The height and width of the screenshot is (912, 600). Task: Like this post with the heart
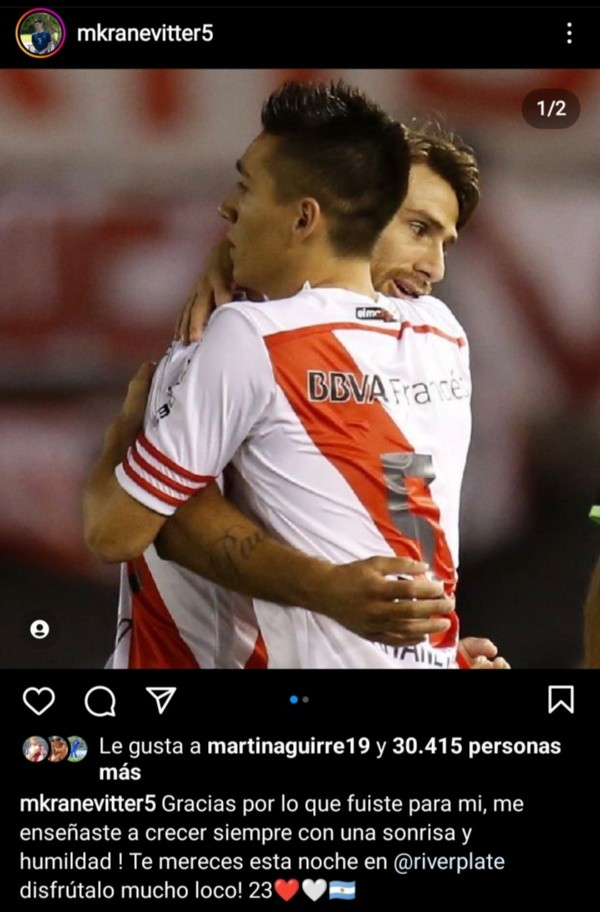click(38, 700)
